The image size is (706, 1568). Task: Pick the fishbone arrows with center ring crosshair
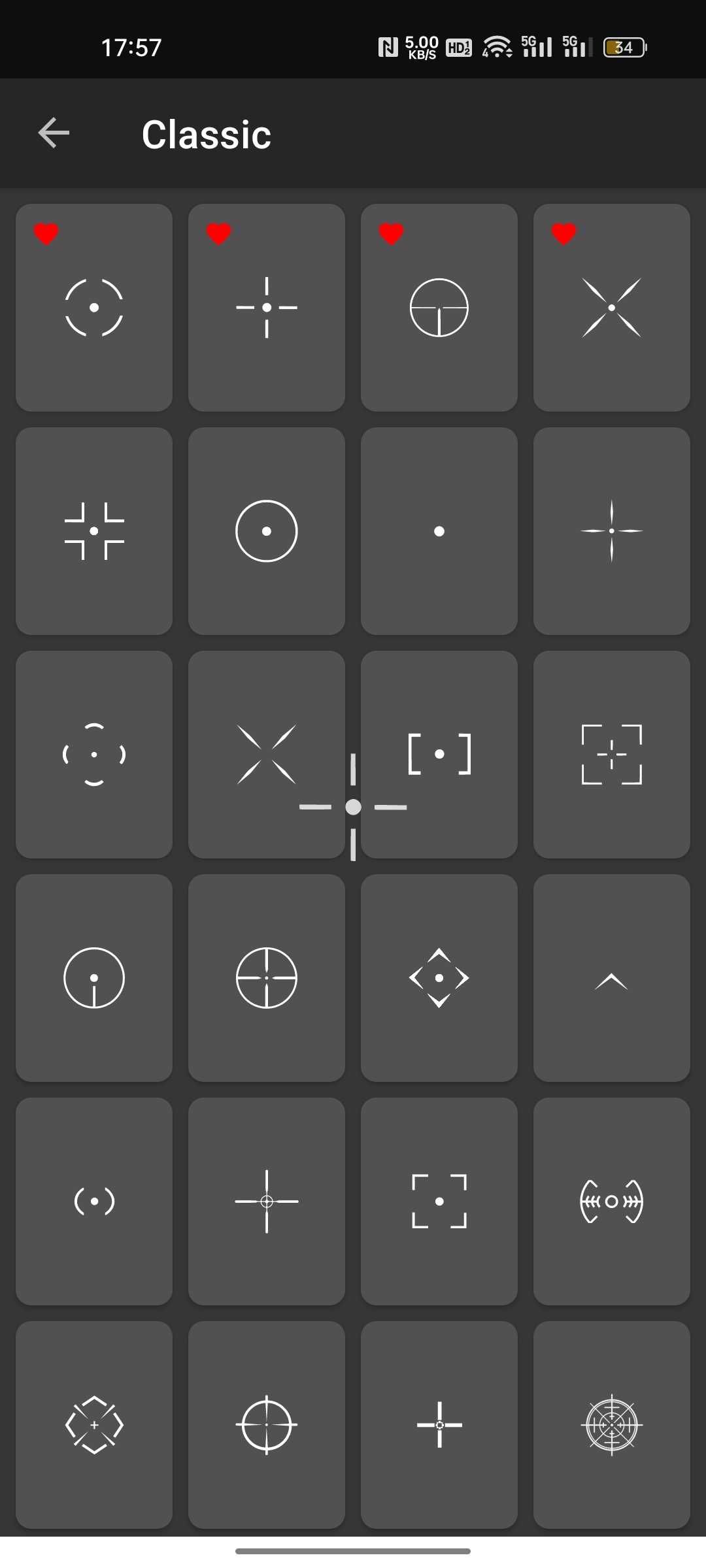[x=612, y=1201]
